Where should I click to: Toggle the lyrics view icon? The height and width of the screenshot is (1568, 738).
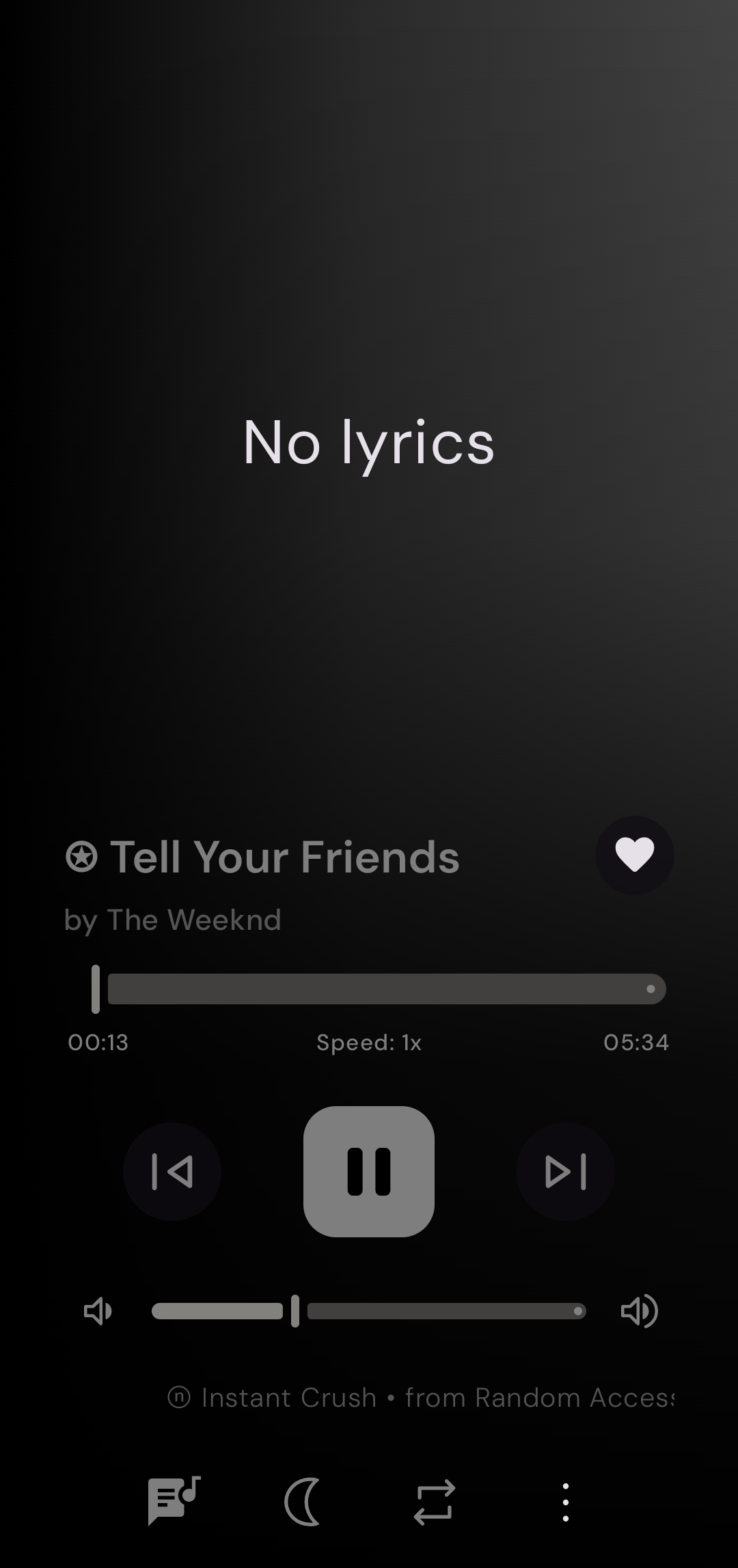coord(174,1502)
